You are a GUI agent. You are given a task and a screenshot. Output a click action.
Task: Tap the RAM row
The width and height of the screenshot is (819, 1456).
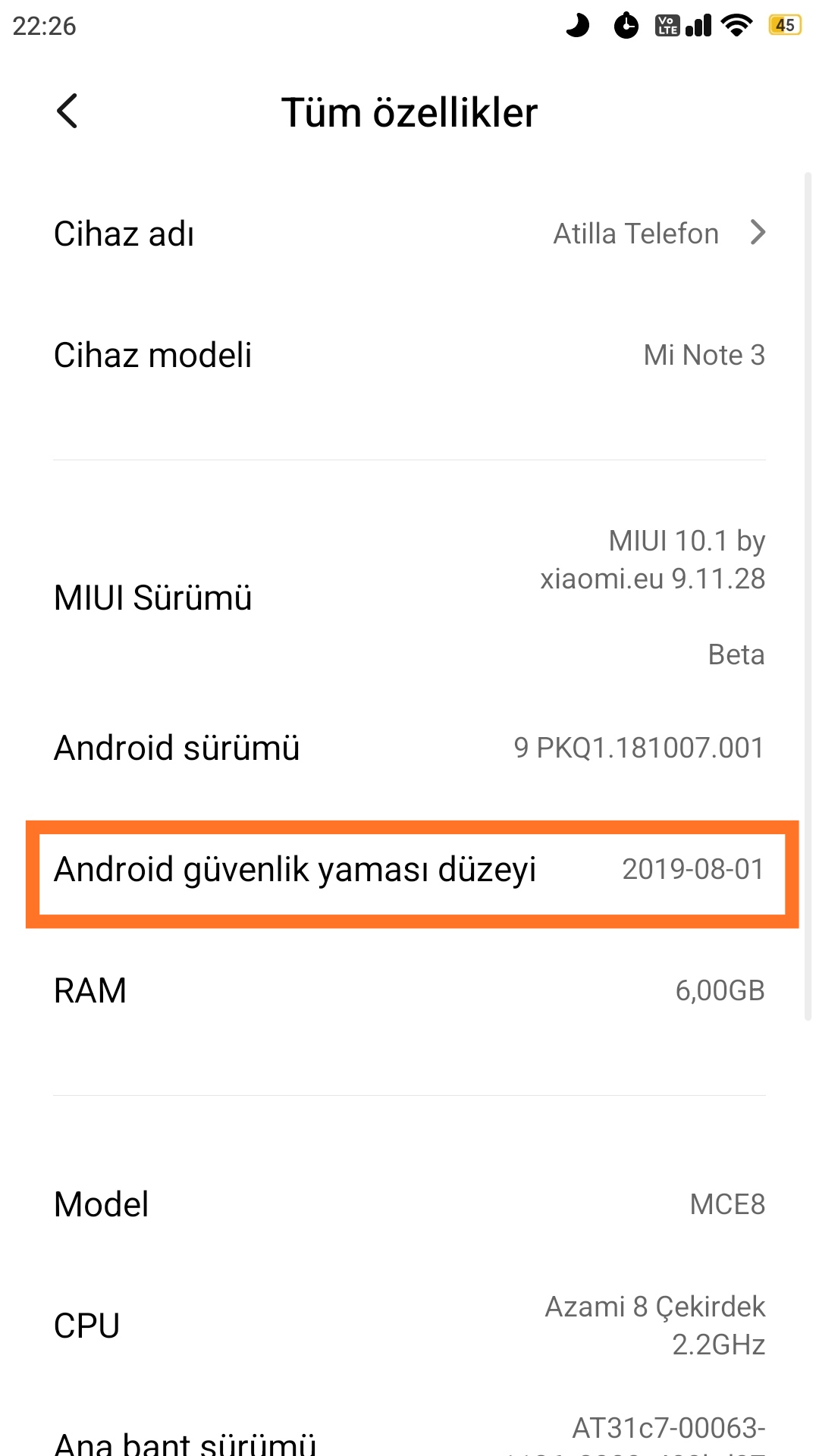point(409,990)
